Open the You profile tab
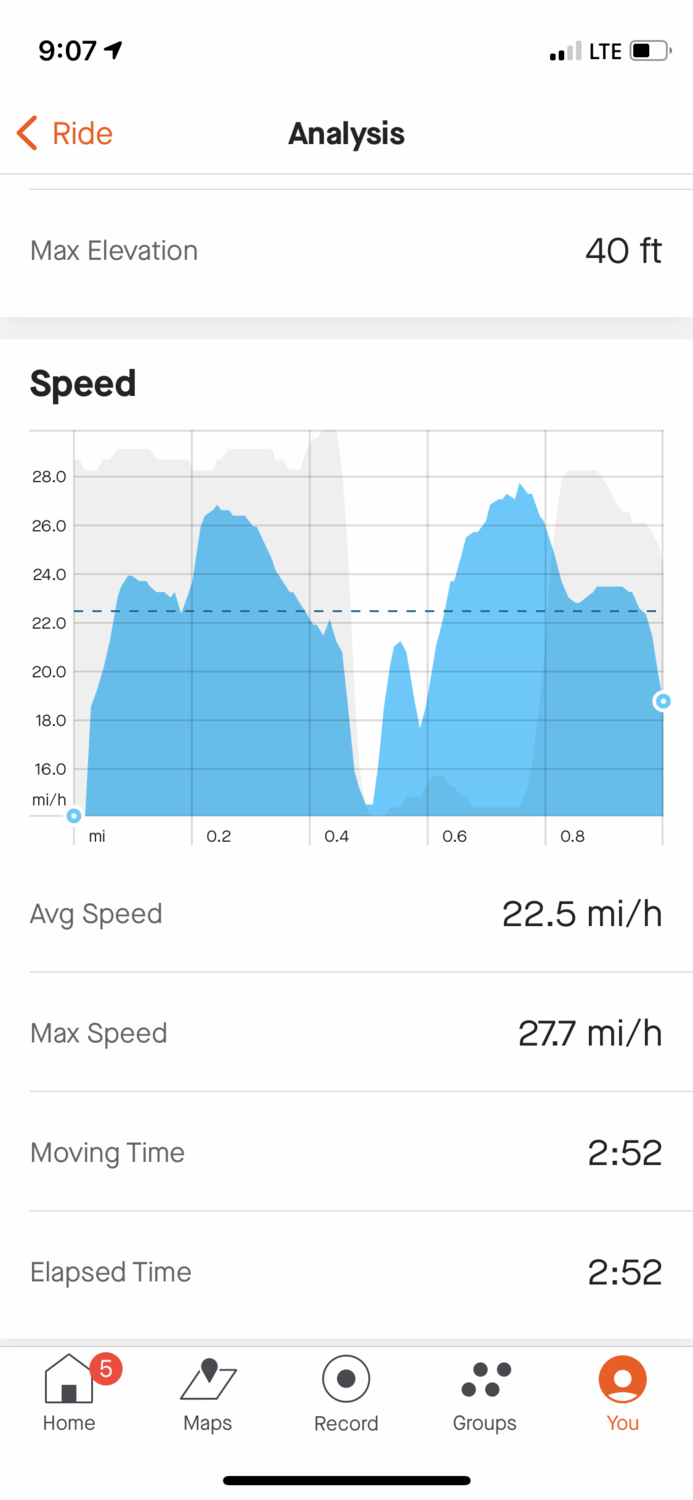Viewport: 693px width, 1500px height. (622, 1393)
